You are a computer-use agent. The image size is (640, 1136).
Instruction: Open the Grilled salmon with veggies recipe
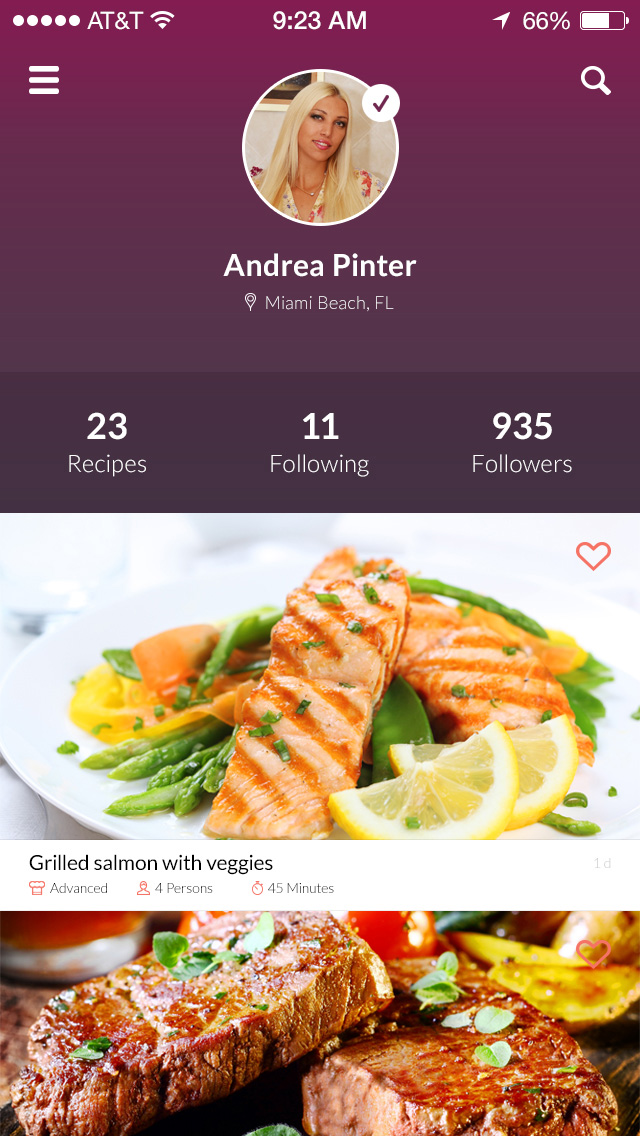(x=151, y=863)
